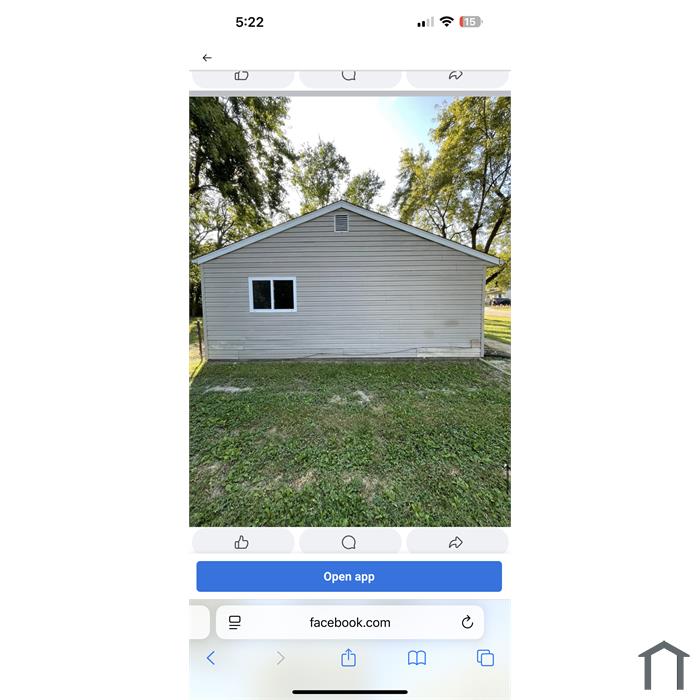Open Safari bookmarks
The height and width of the screenshot is (700, 700).
(417, 658)
